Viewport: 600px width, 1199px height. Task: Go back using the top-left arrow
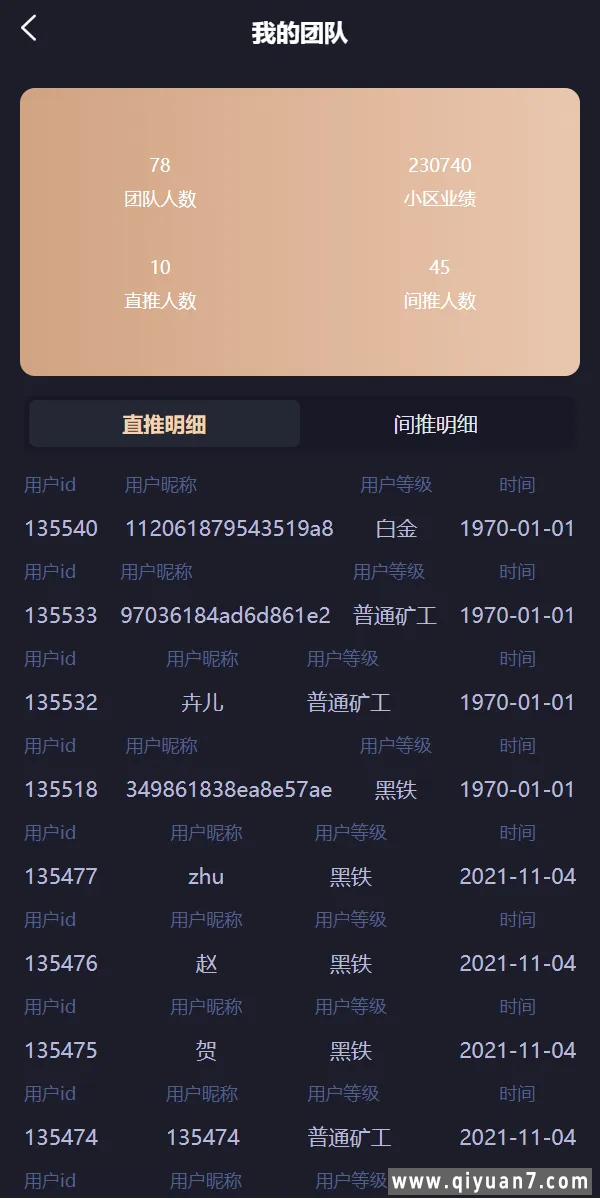29,28
